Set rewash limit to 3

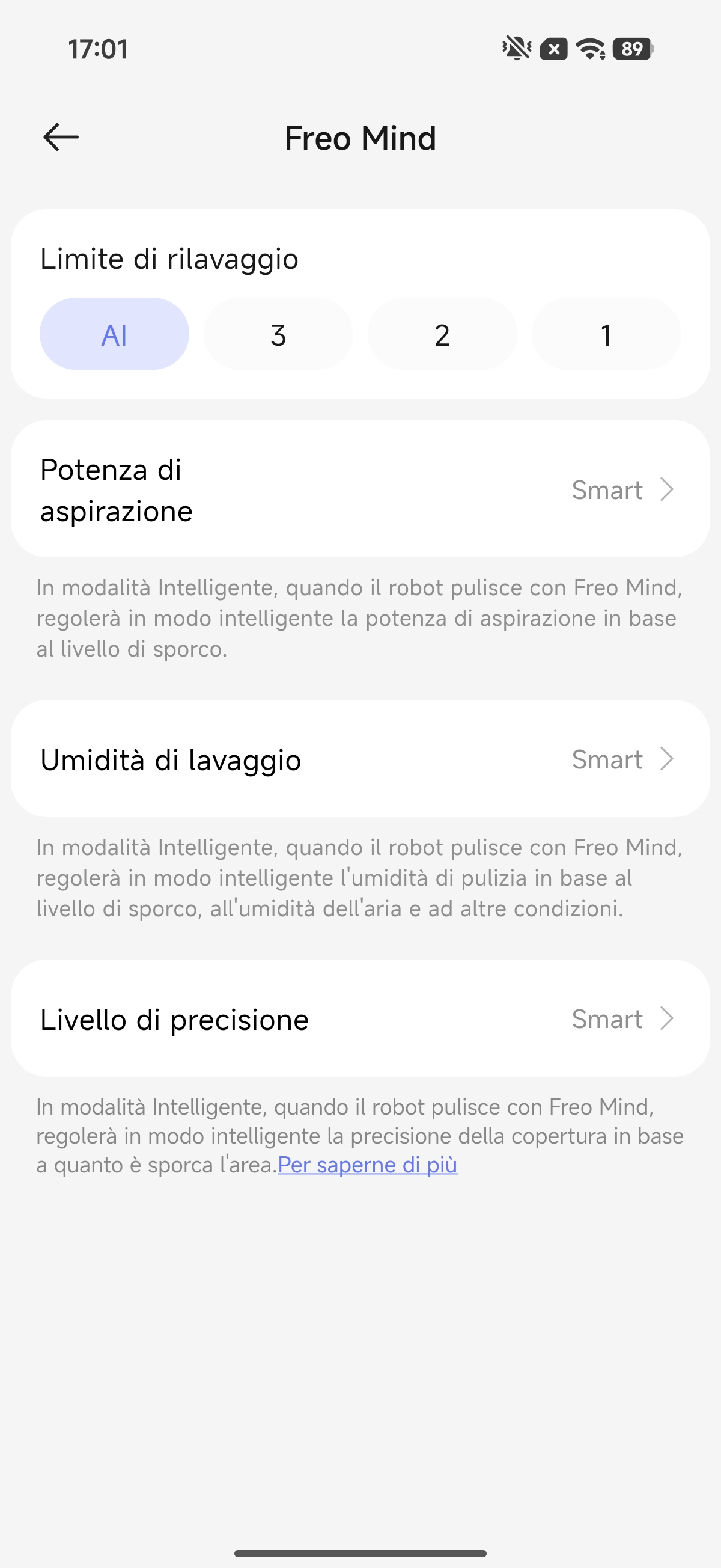pyautogui.click(x=278, y=334)
